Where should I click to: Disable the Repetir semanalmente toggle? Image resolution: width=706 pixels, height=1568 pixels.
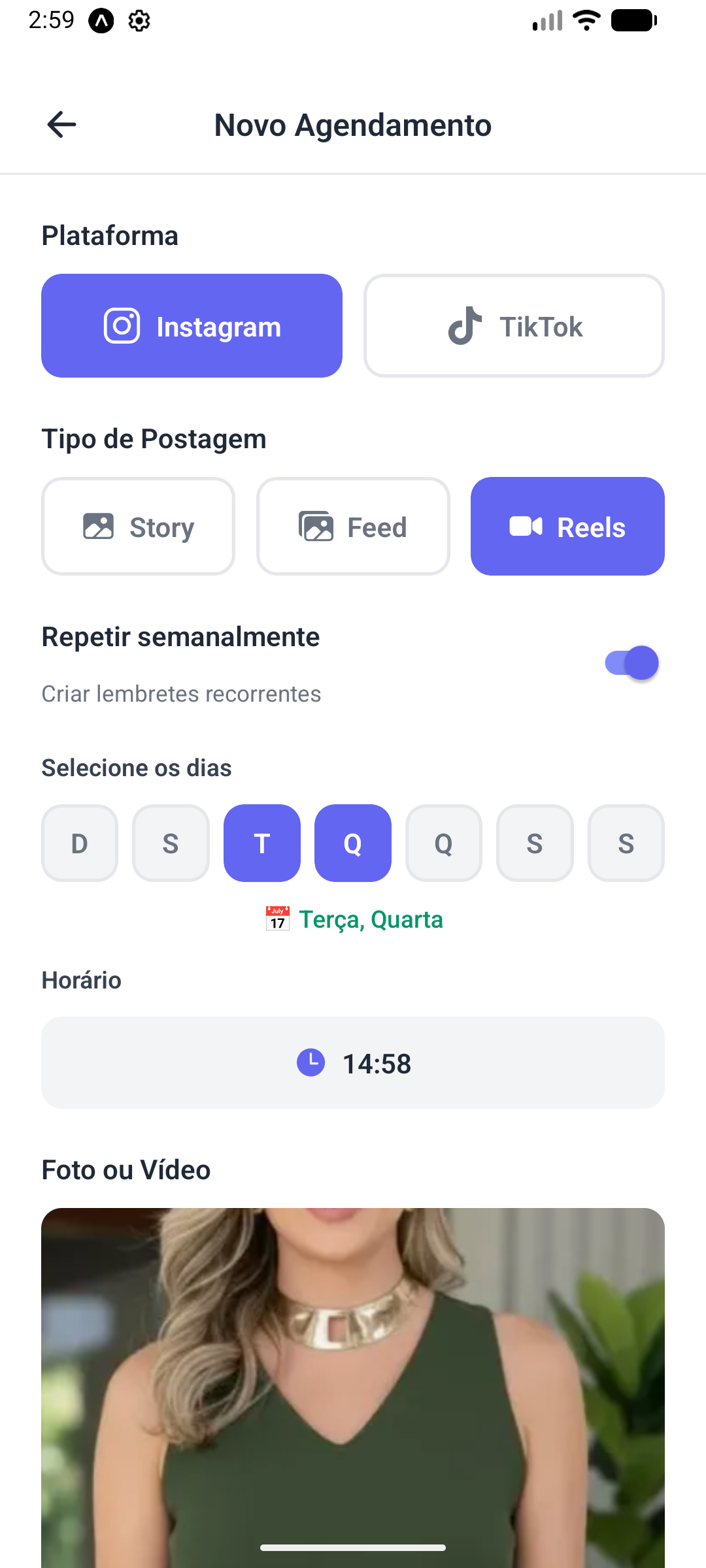coord(631,662)
